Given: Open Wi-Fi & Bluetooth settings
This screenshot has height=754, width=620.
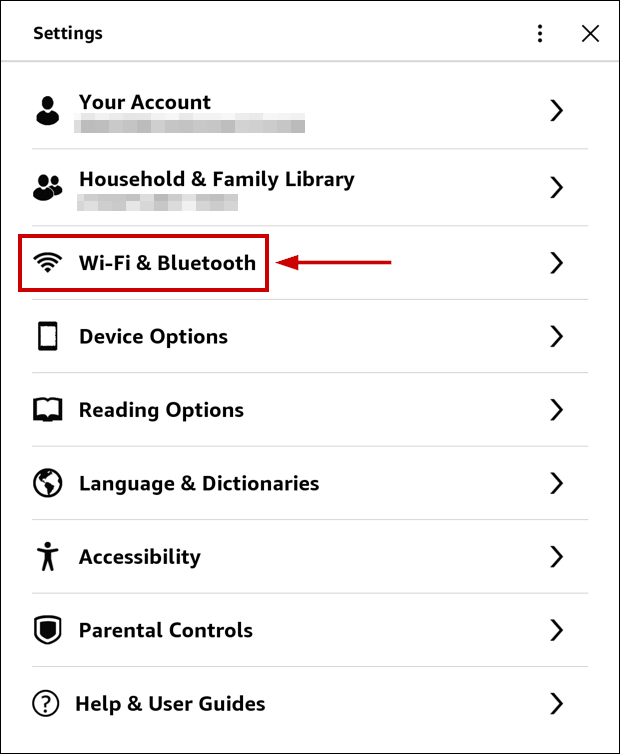Looking at the screenshot, I should (167, 263).
